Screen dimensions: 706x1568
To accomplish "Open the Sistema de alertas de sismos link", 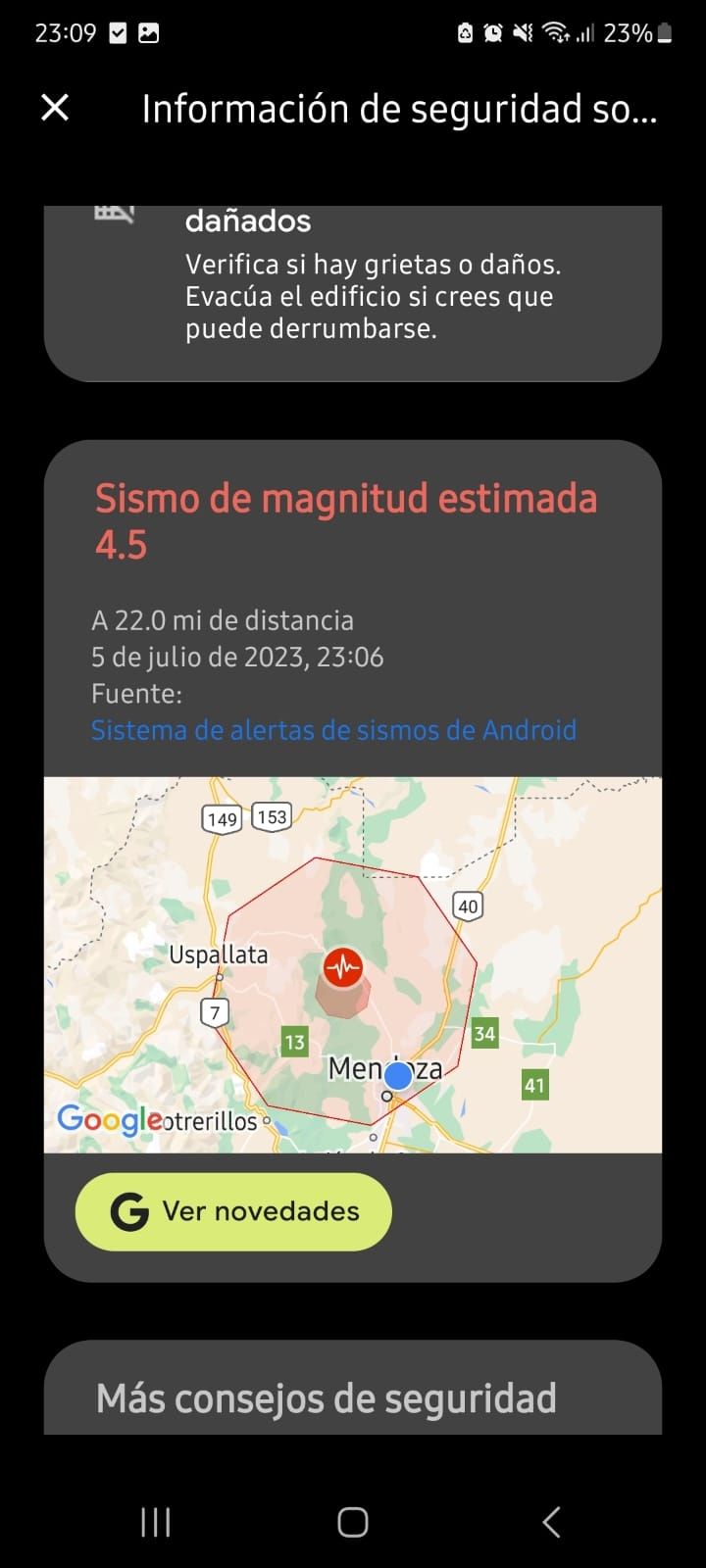I will (x=333, y=730).
